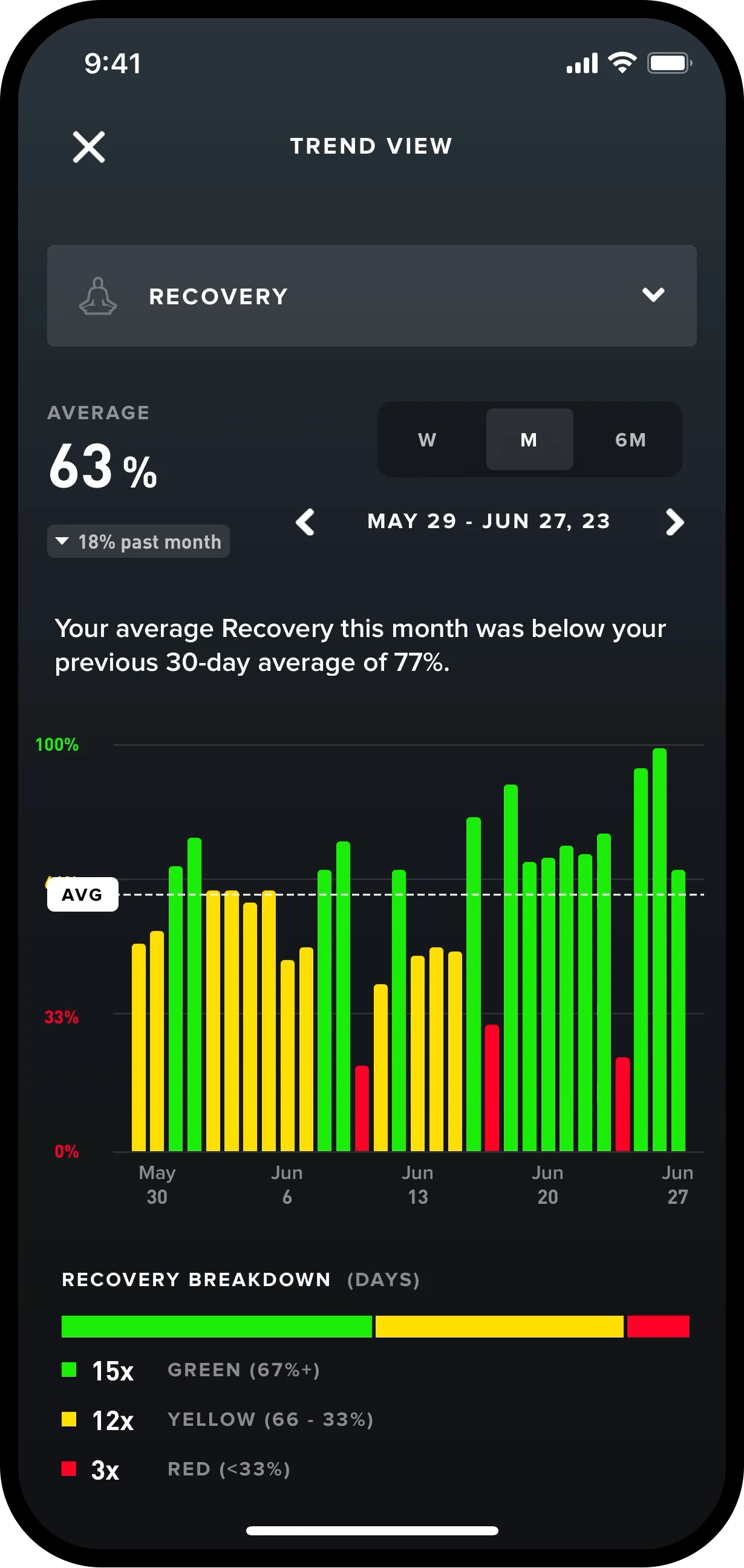Collapse the 18% past month badge
This screenshot has height=1568, width=744.
pos(137,541)
